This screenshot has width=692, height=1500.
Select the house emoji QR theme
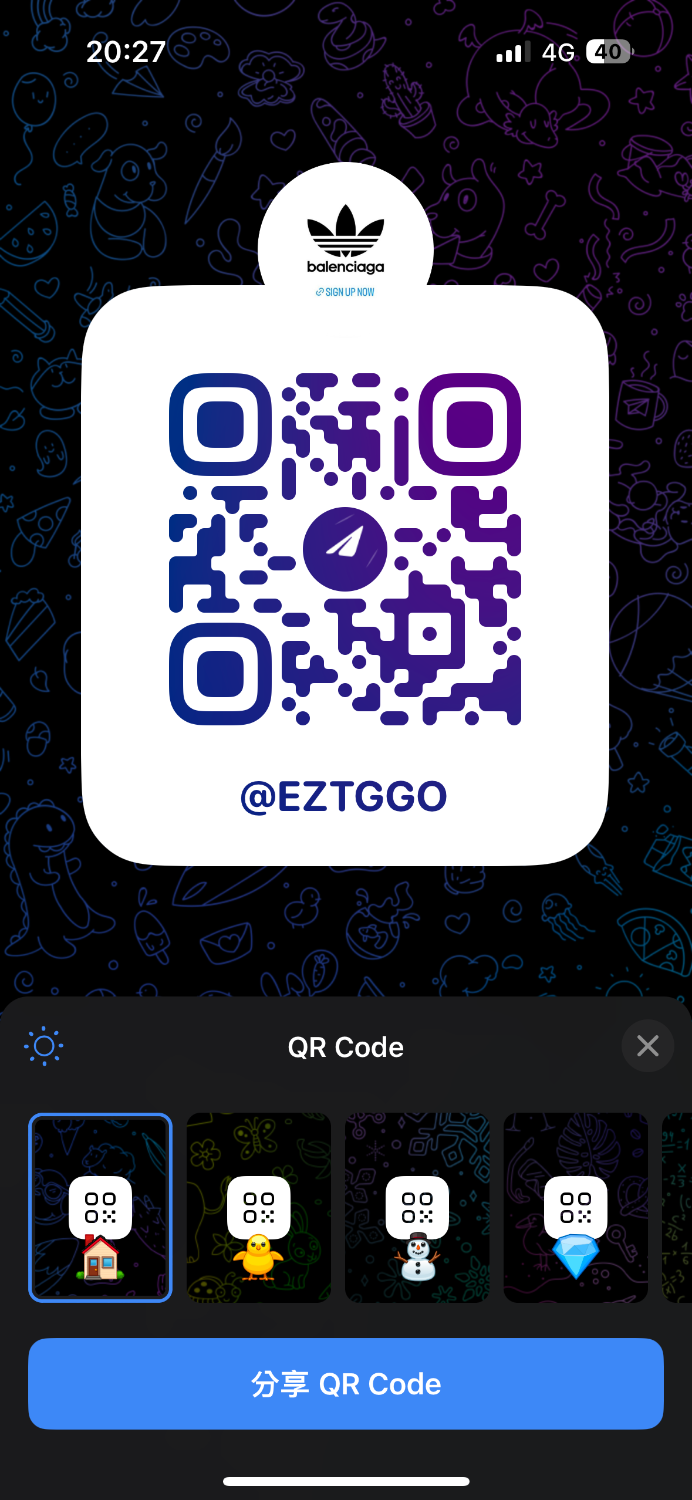(100, 1208)
